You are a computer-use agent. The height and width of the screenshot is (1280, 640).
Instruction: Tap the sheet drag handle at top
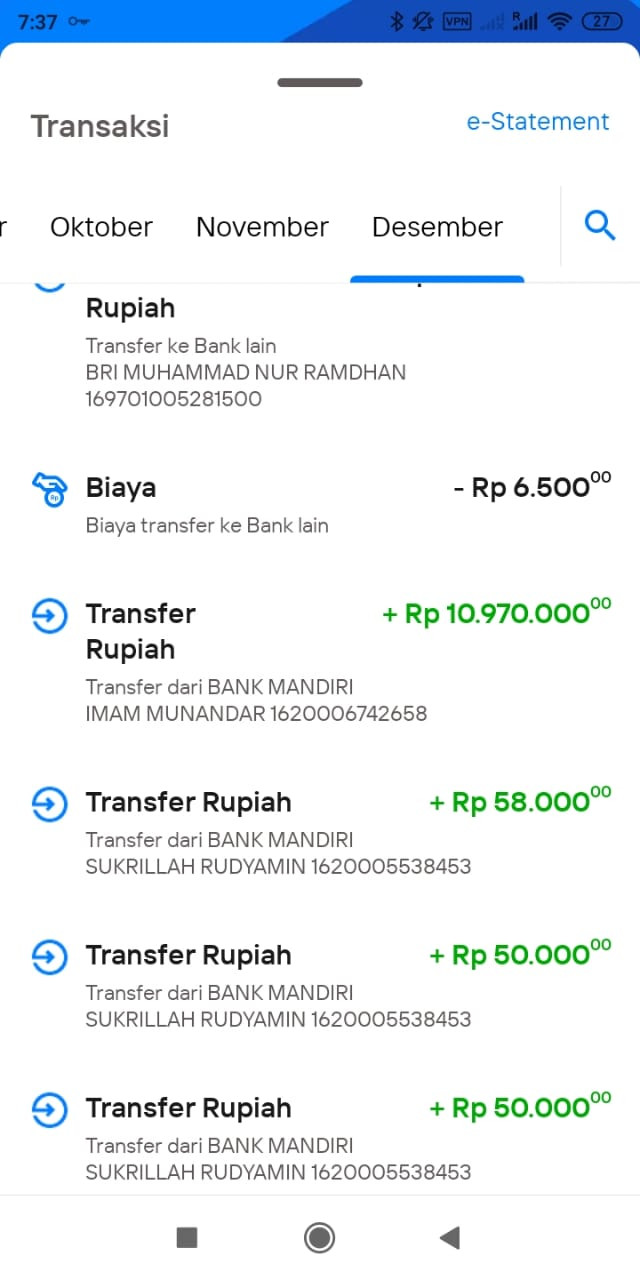[x=320, y=82]
